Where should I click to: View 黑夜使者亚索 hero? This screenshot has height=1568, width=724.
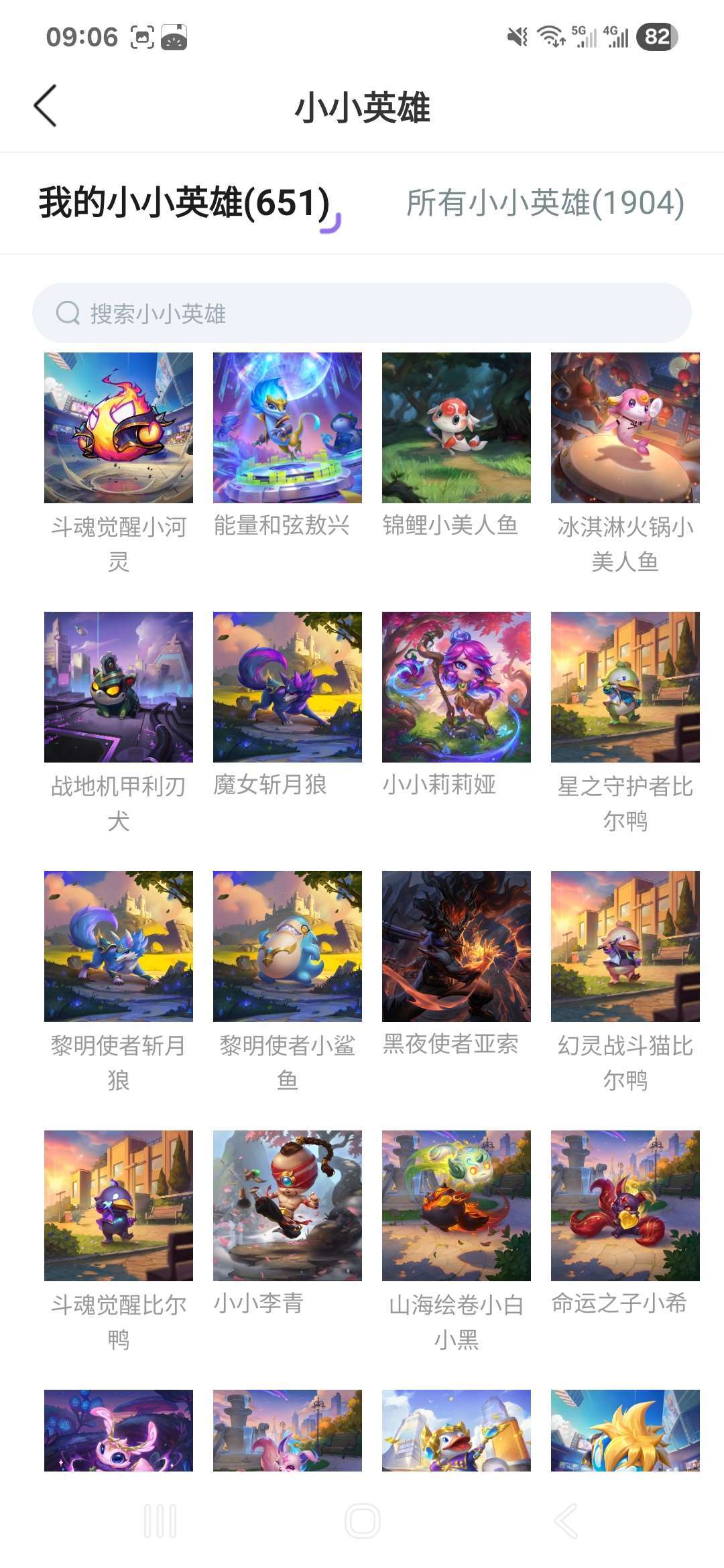[457, 946]
